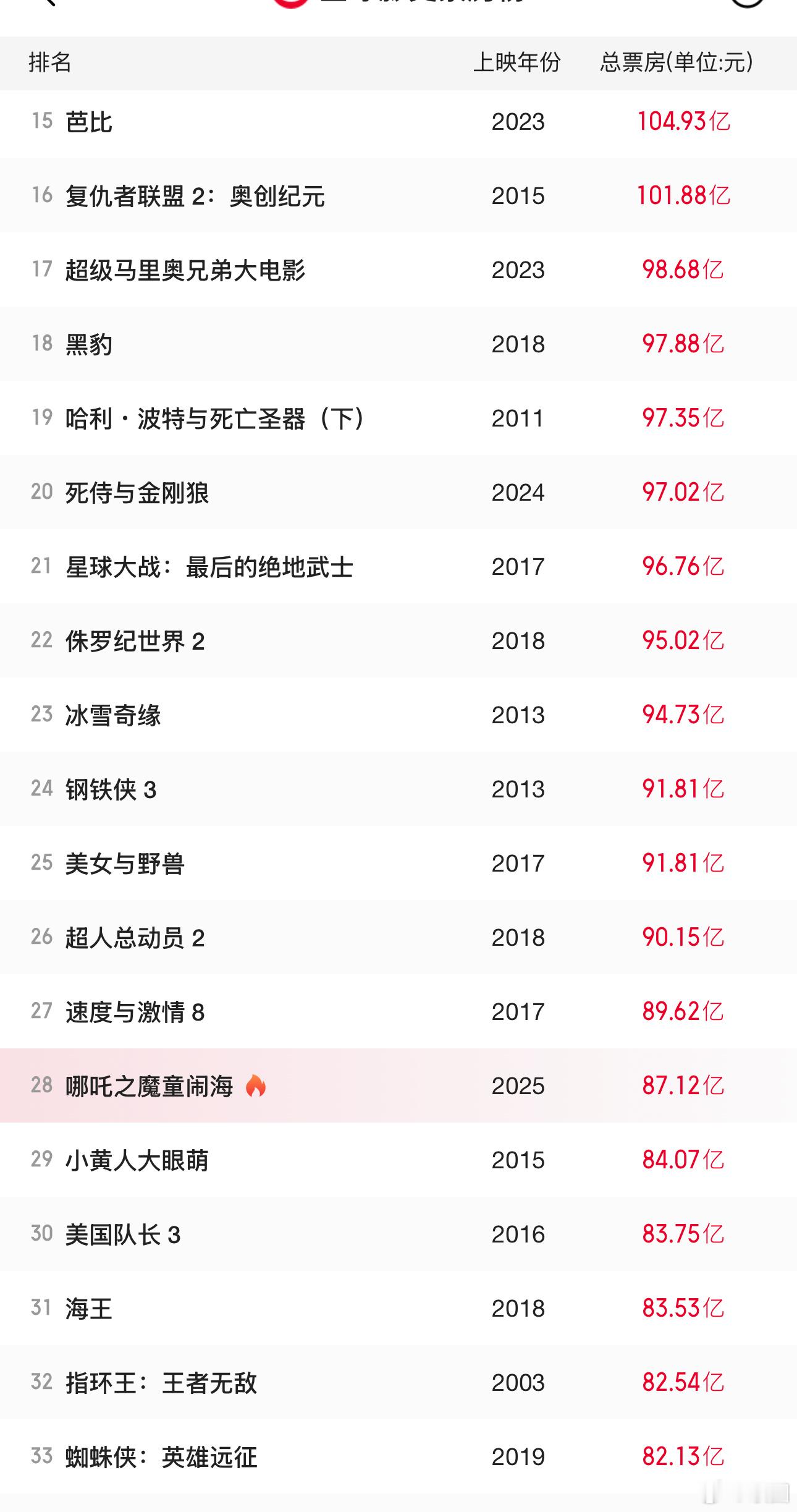Viewport: 797px width, 1512px height.
Task: Open the 芭比 movie row
Action: coord(399,121)
